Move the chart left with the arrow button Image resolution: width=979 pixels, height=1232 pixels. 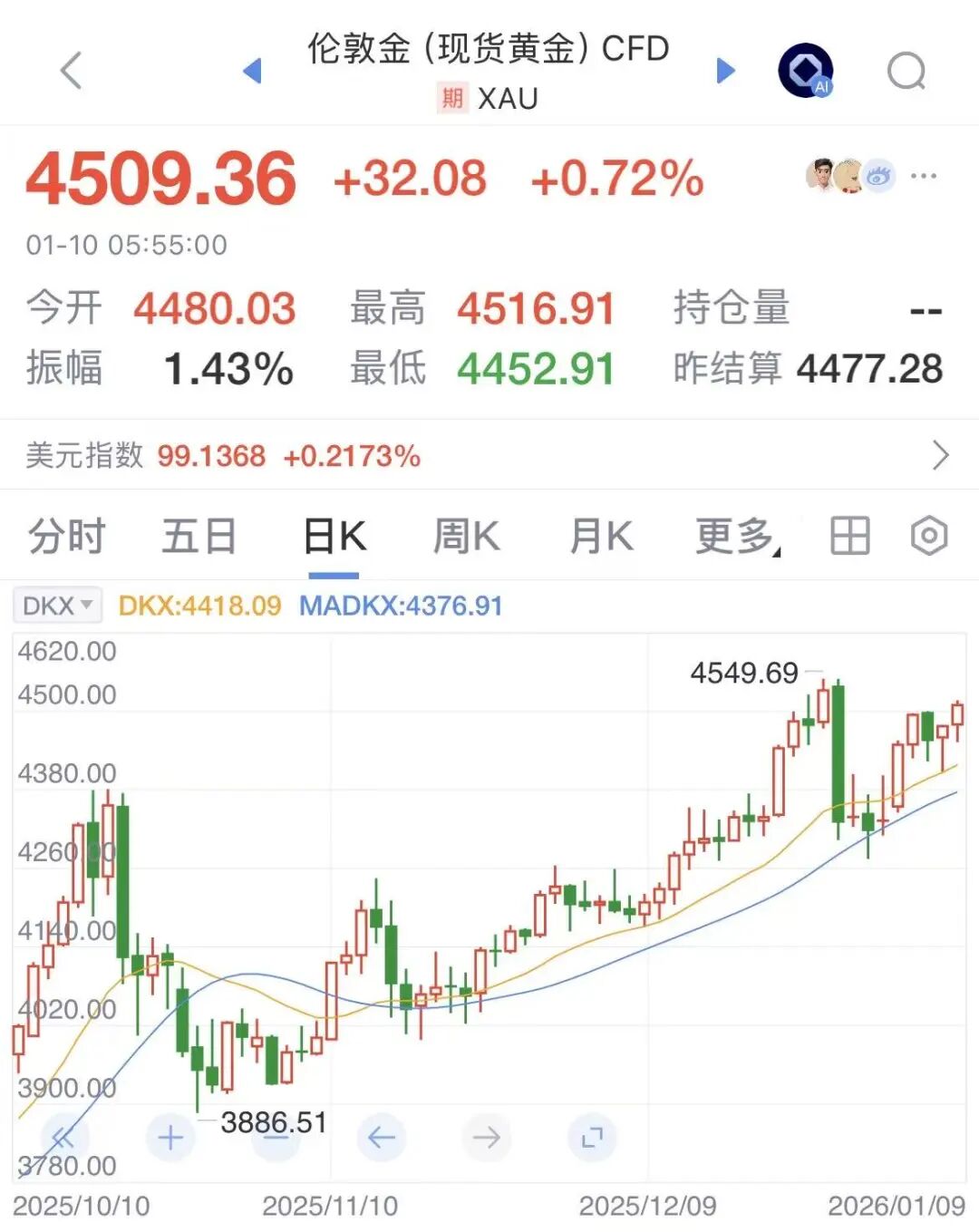pyautogui.click(x=381, y=1137)
